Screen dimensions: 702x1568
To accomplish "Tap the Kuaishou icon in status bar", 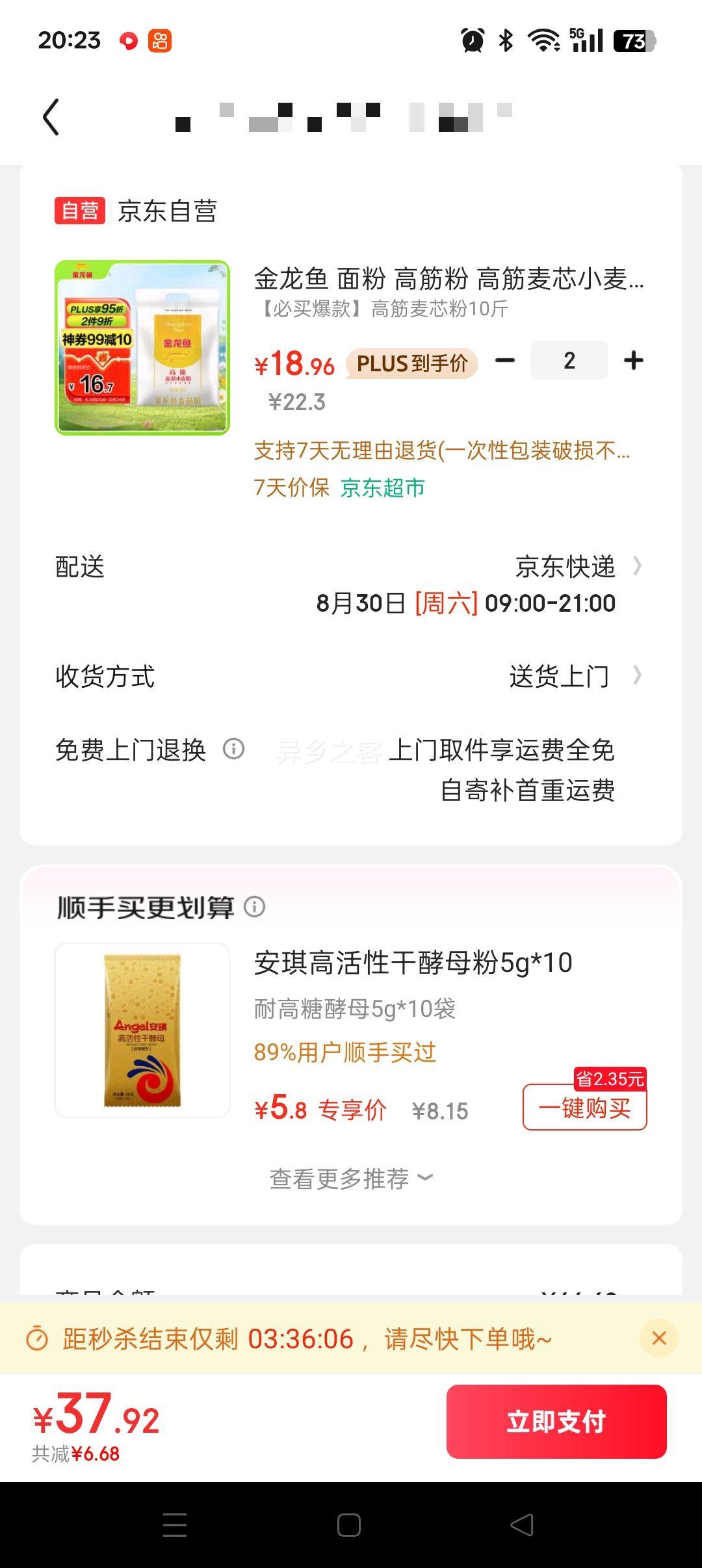I will coord(161,40).
